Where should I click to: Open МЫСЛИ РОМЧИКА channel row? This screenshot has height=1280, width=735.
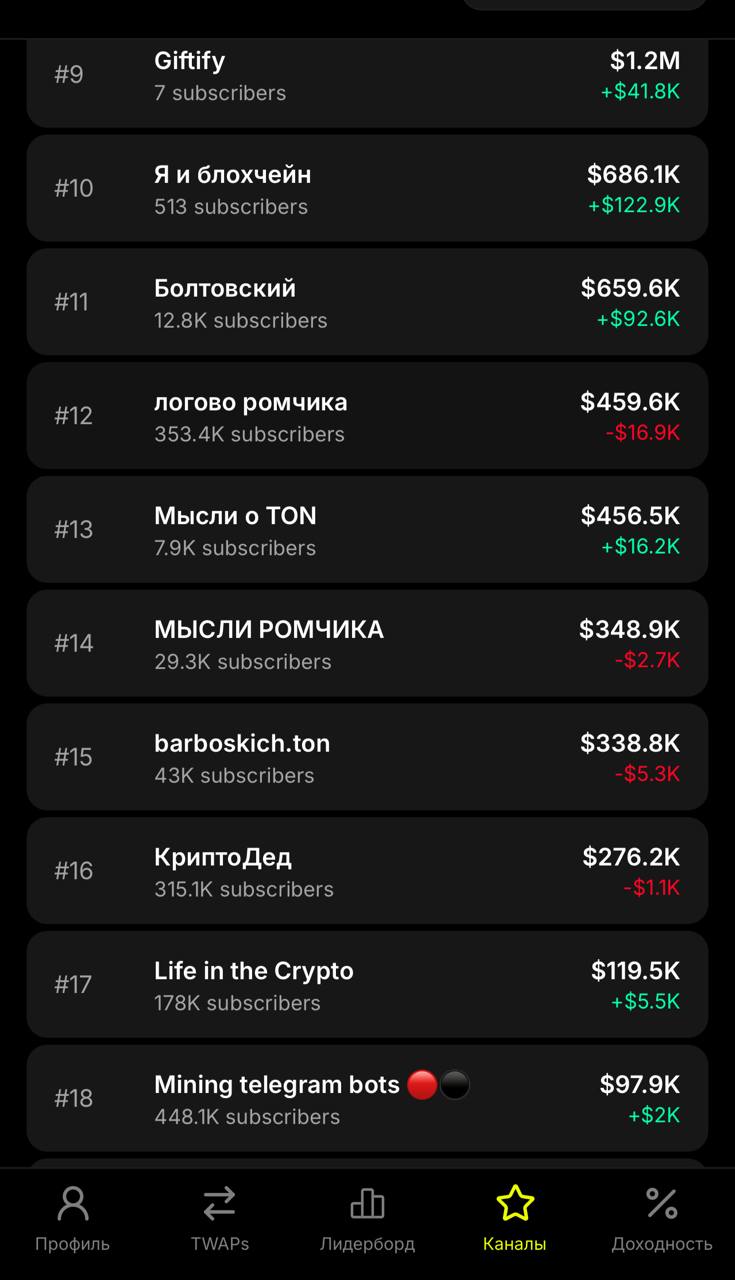click(x=367, y=644)
